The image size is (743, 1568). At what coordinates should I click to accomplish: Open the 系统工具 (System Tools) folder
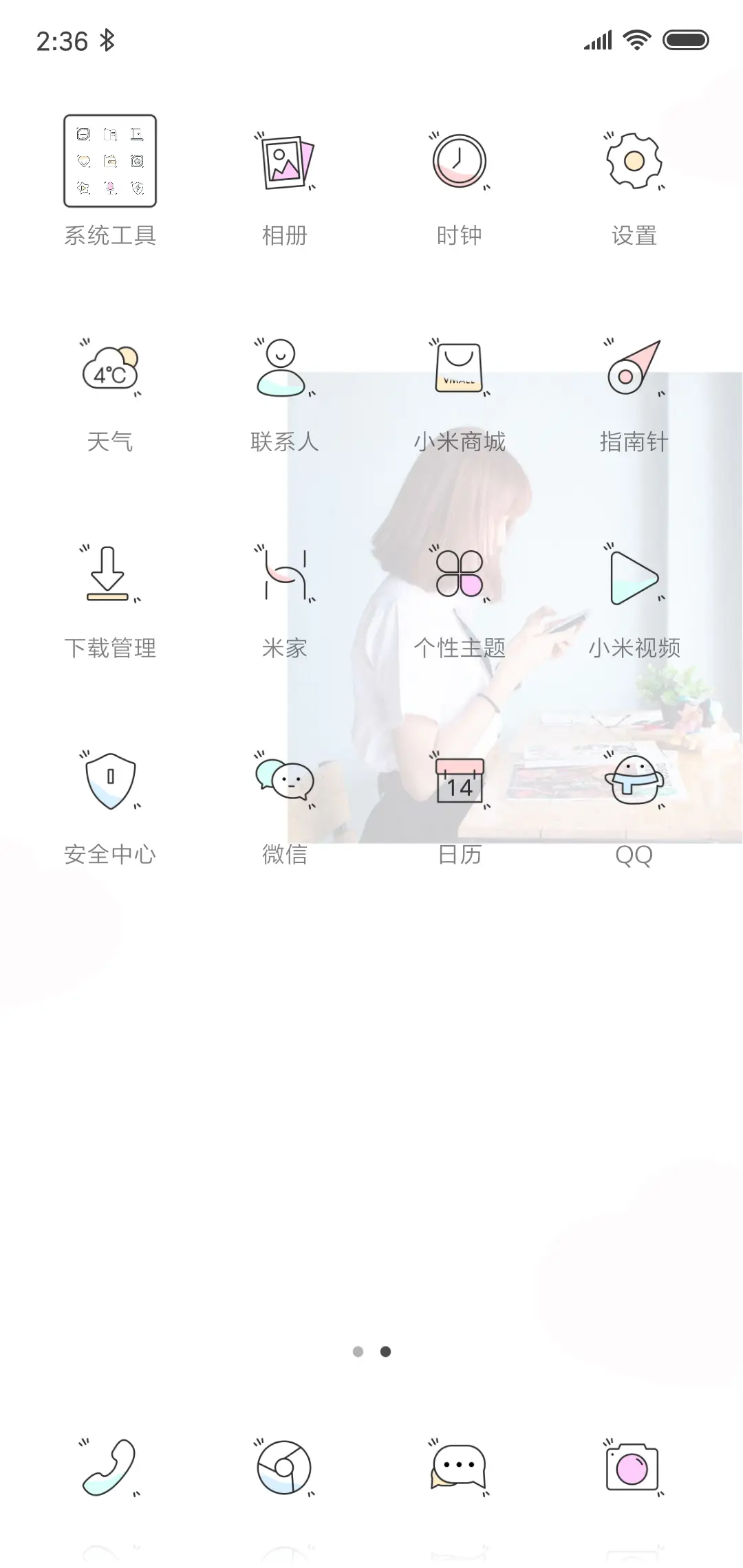pos(109,162)
